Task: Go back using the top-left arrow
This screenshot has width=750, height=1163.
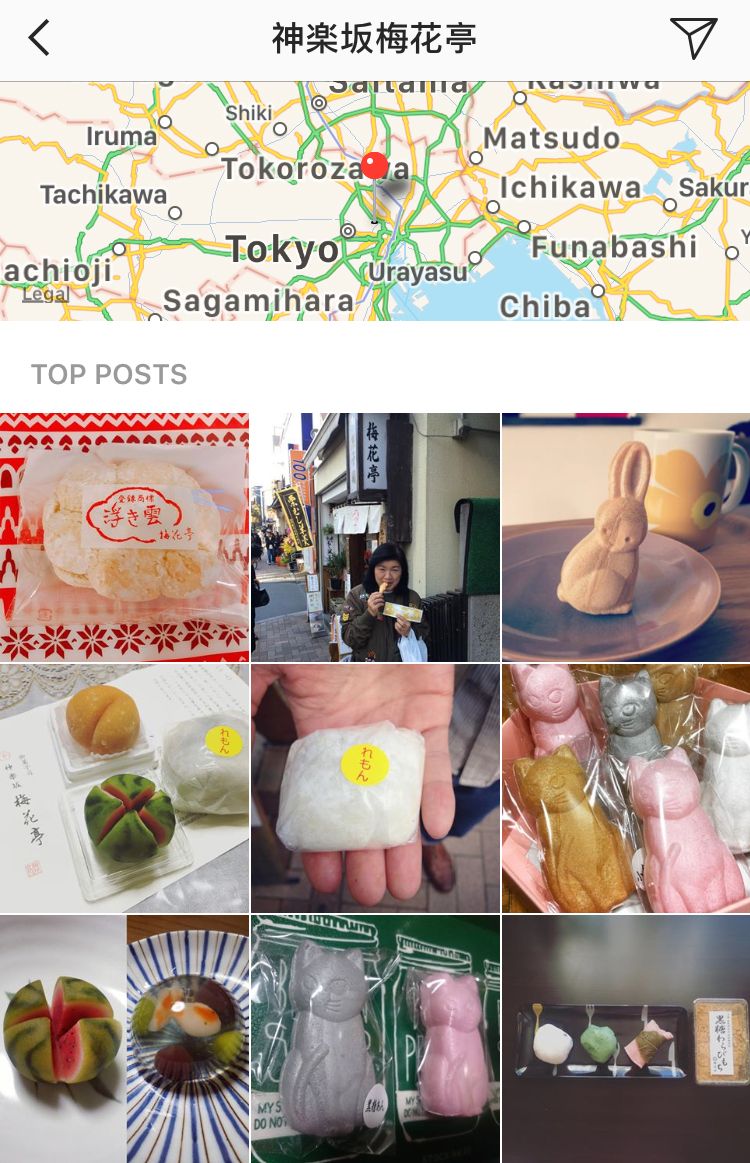Action: tap(39, 39)
